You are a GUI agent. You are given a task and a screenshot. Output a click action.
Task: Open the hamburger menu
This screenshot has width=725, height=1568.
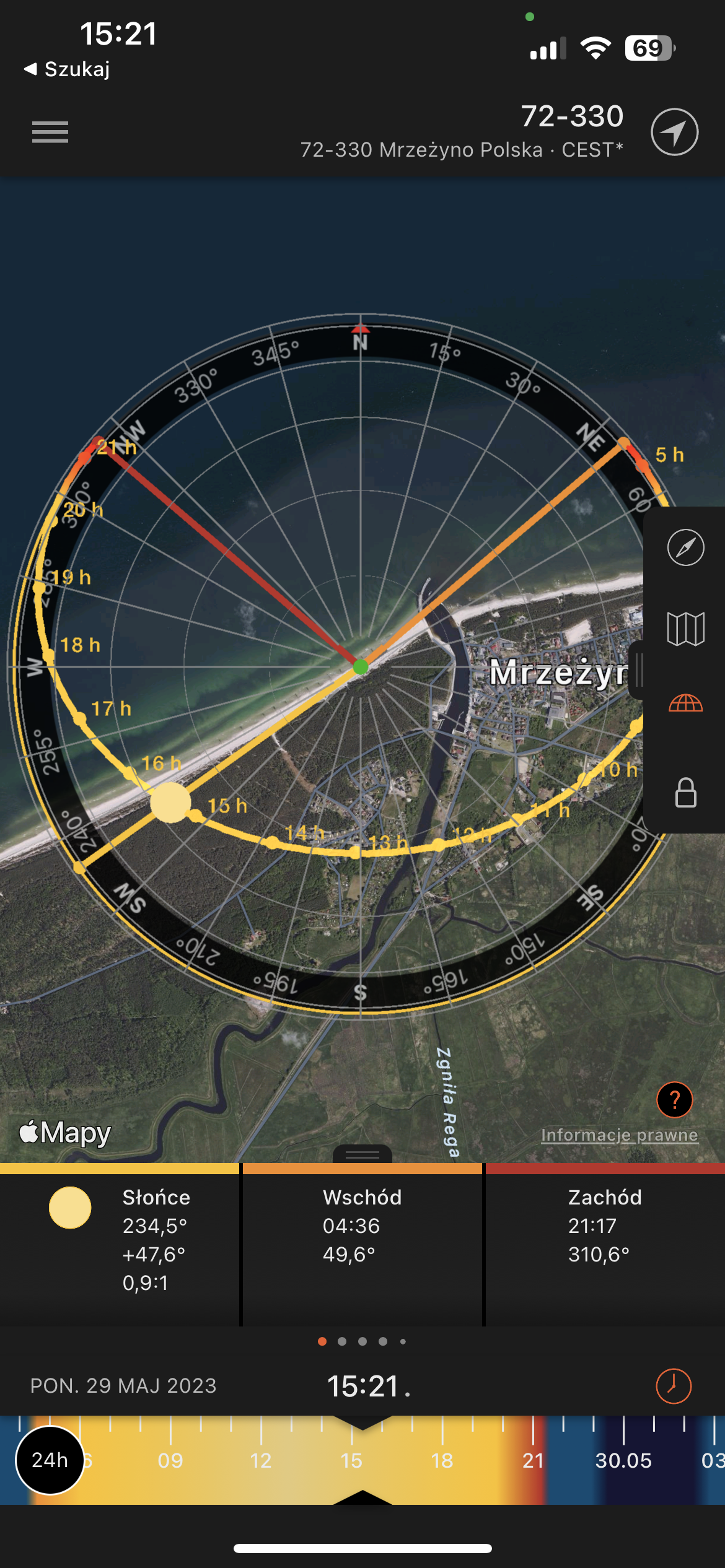pyautogui.click(x=50, y=132)
